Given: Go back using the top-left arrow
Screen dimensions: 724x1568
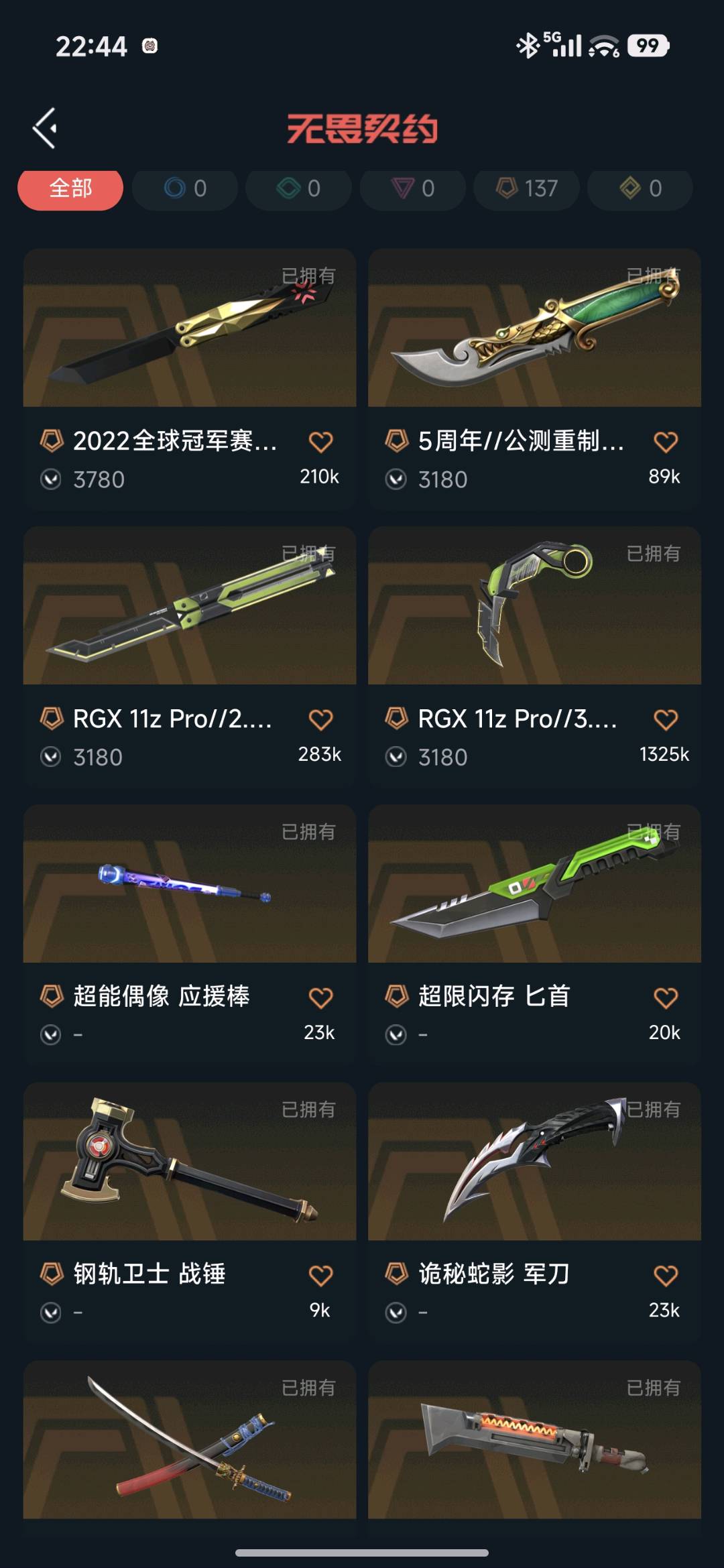Looking at the screenshot, I should tap(46, 128).
